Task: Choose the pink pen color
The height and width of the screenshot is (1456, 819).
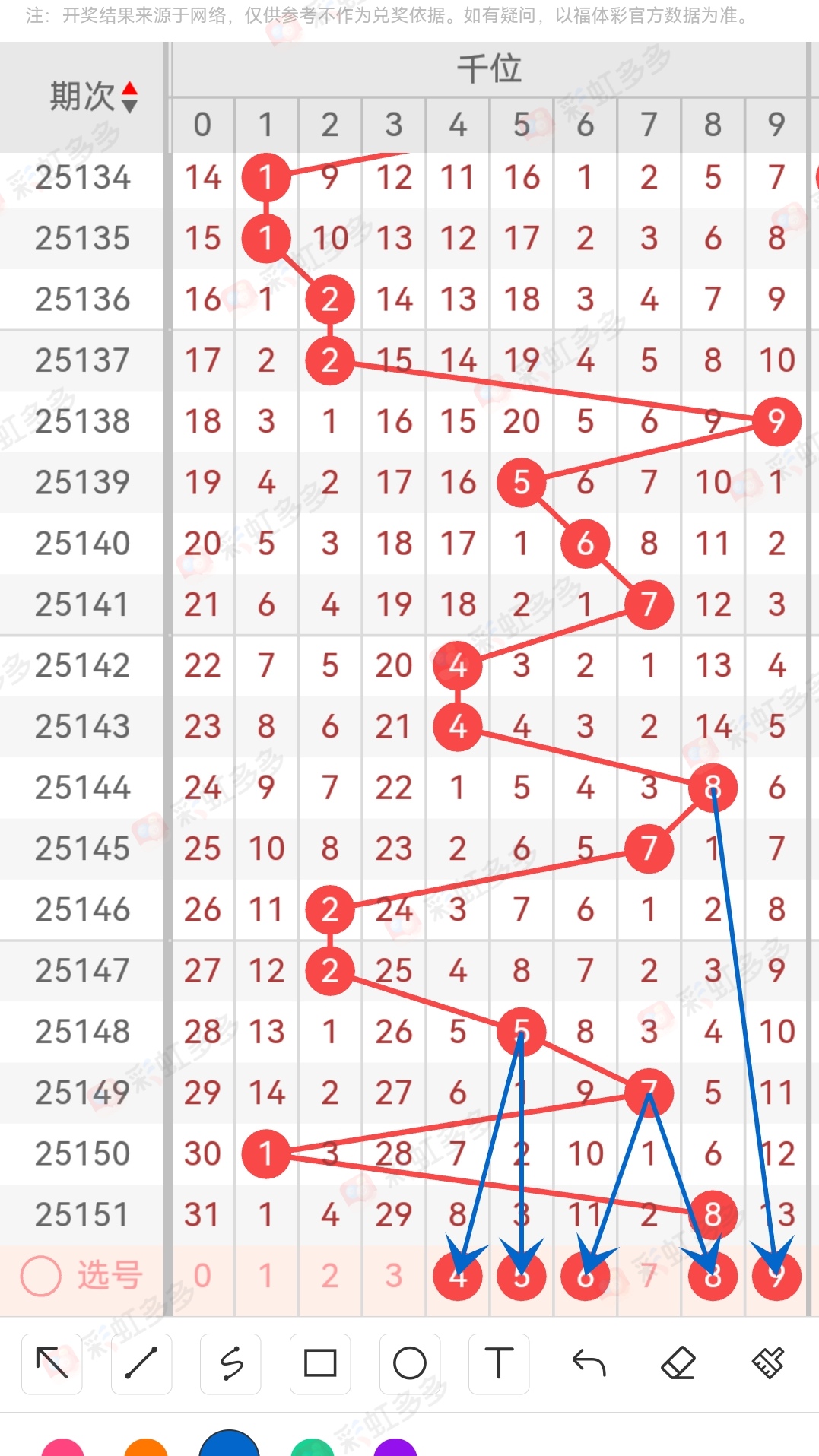Action: click(x=62, y=1448)
